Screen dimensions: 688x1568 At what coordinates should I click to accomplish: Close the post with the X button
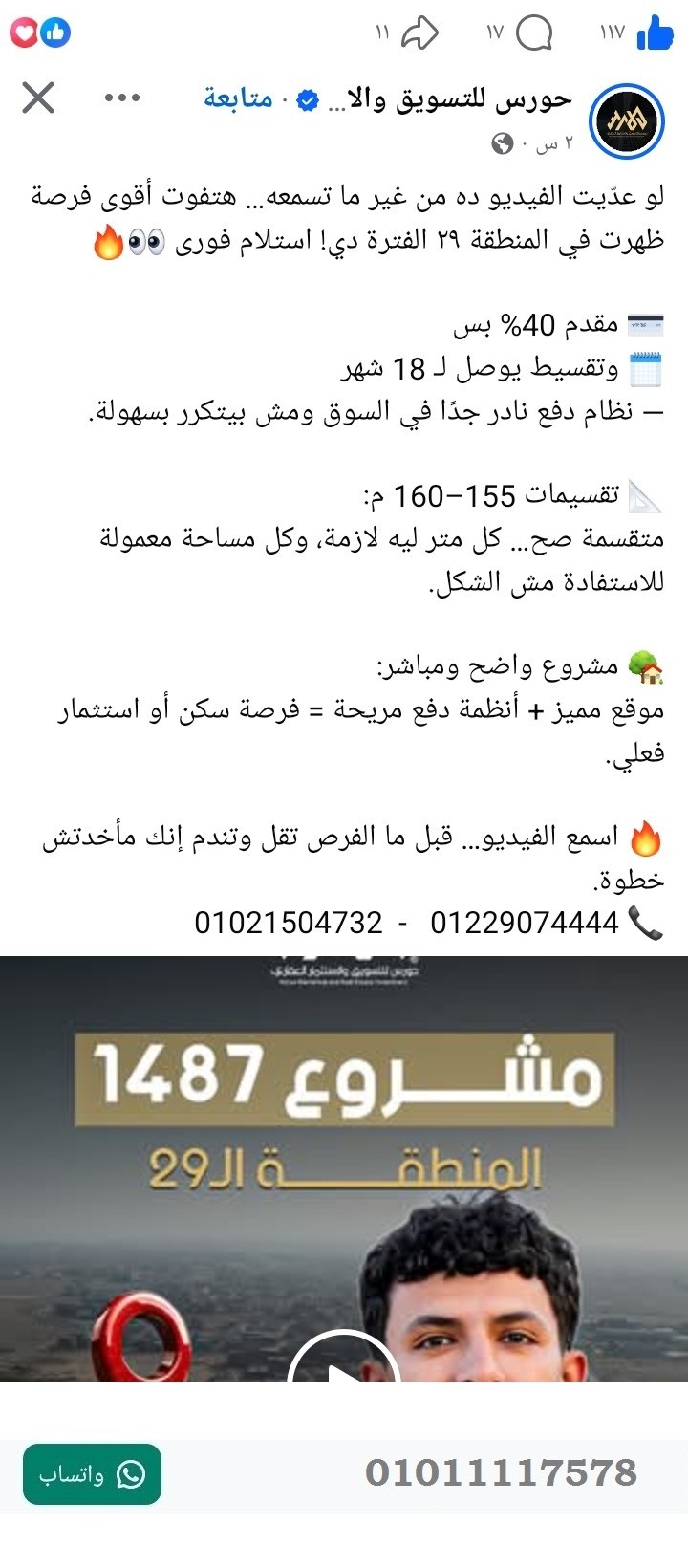38,98
